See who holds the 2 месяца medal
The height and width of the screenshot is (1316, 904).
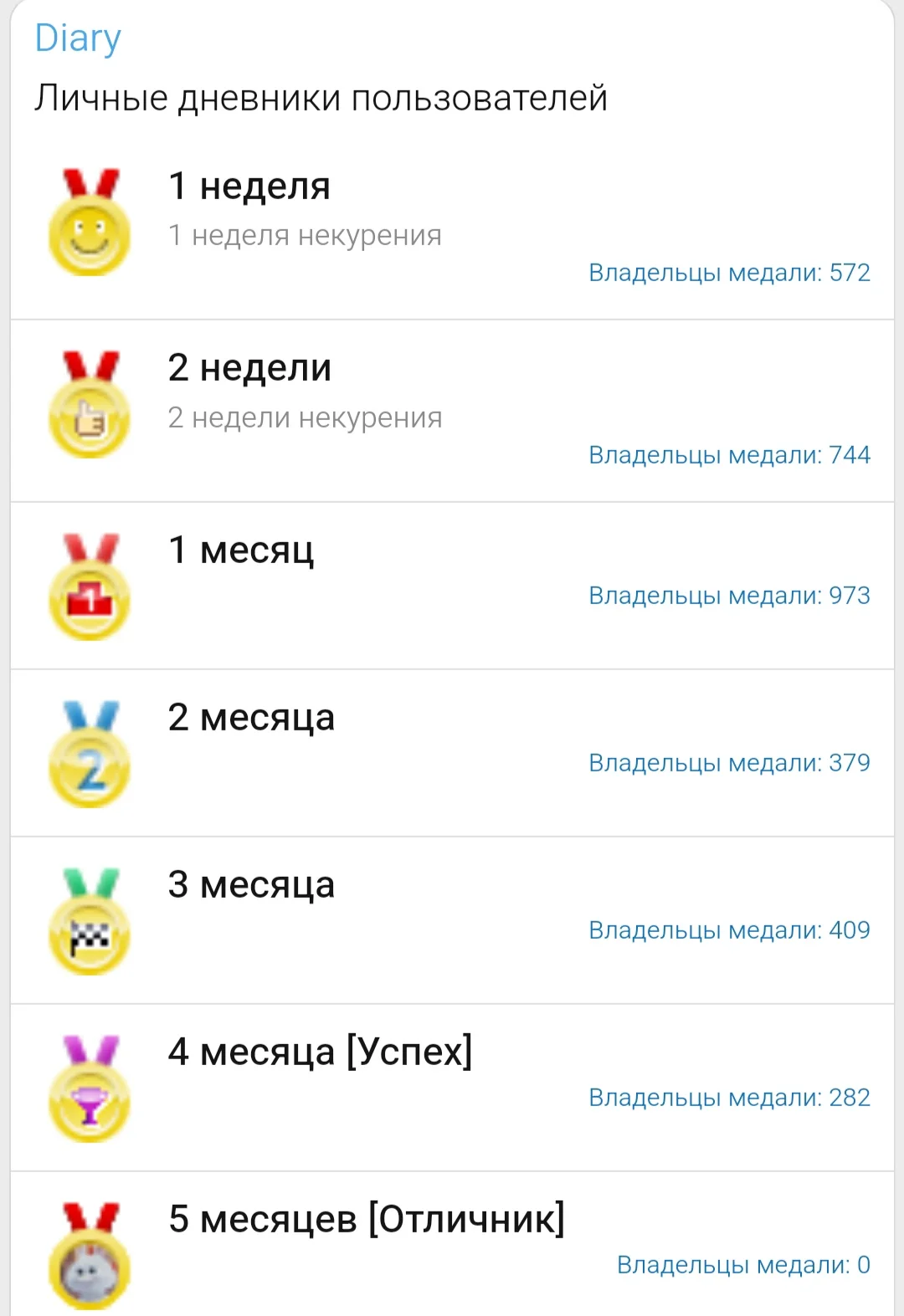(x=729, y=763)
